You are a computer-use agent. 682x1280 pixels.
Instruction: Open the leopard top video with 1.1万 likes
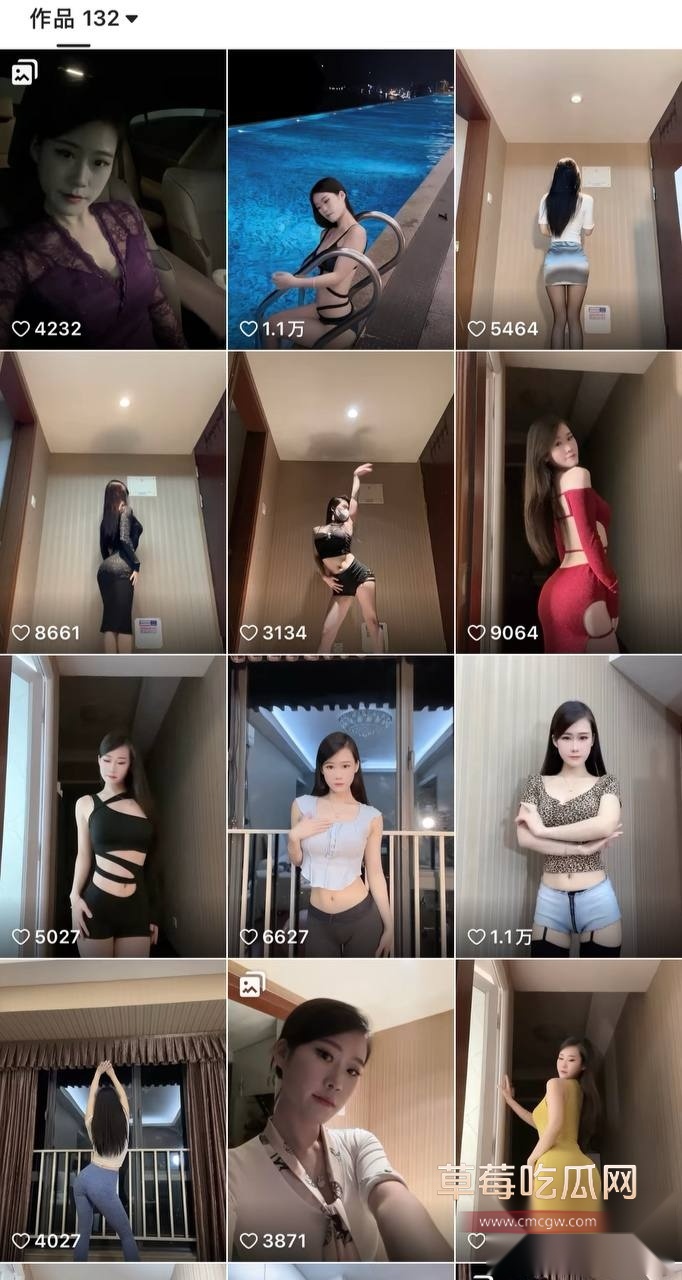point(568,806)
